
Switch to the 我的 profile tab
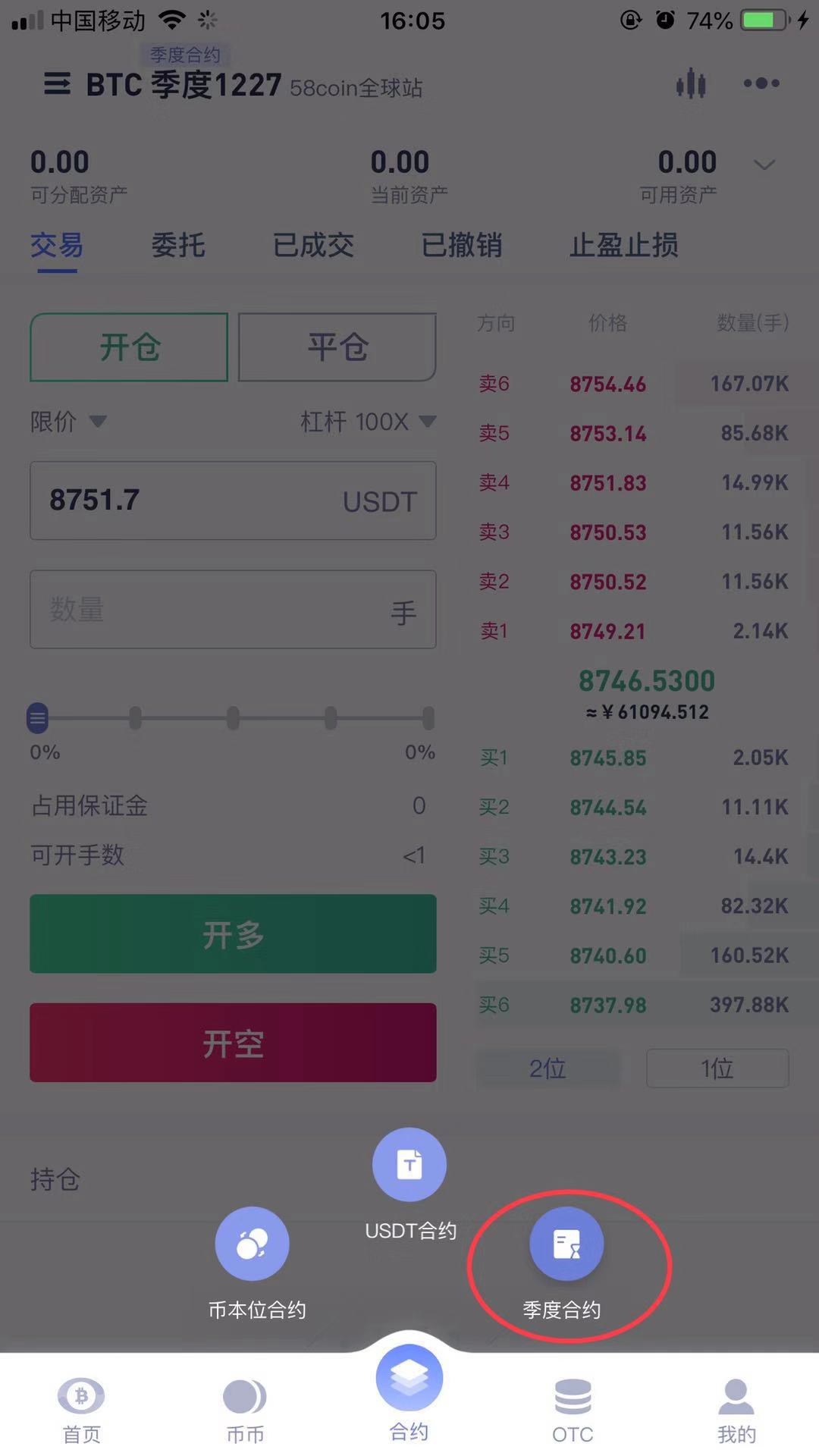click(736, 1409)
